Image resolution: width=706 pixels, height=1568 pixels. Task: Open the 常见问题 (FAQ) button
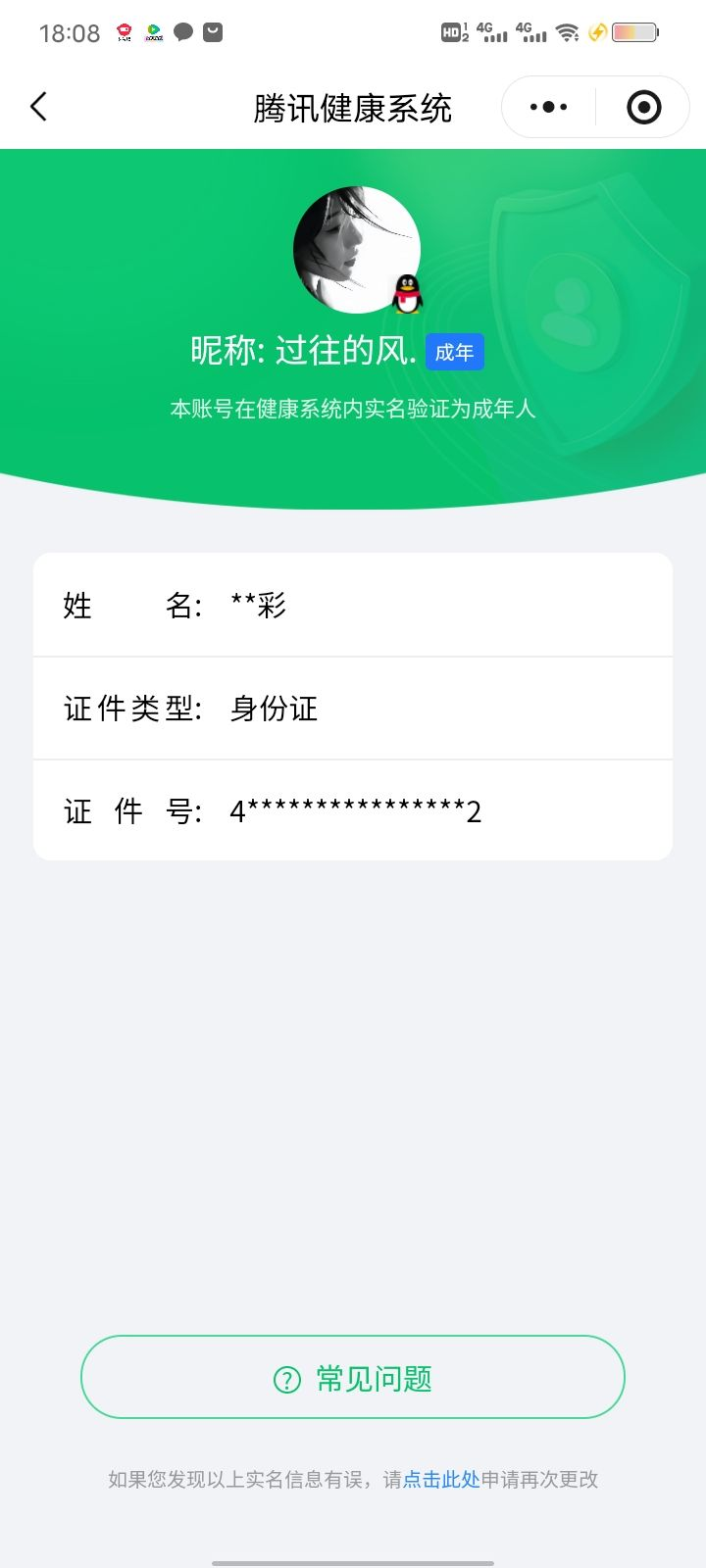tap(353, 1377)
